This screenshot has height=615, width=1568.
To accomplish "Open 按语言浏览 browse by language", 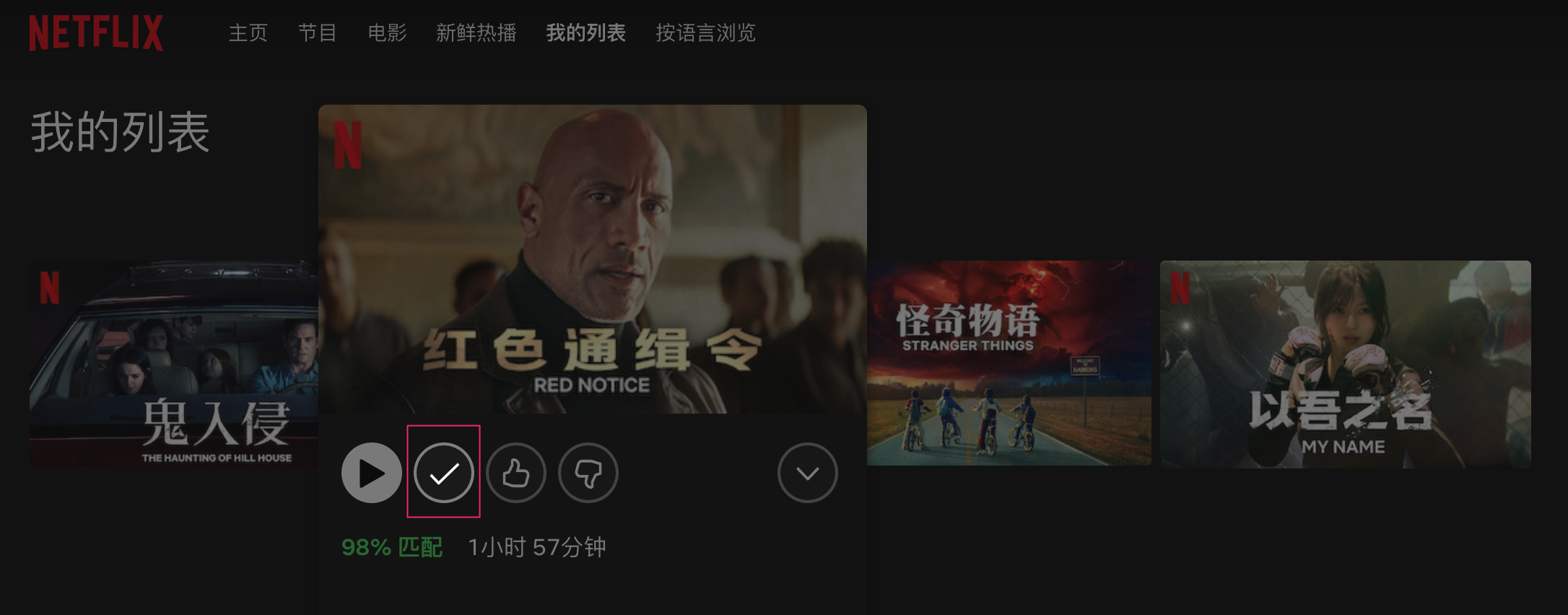I will click(x=705, y=32).
